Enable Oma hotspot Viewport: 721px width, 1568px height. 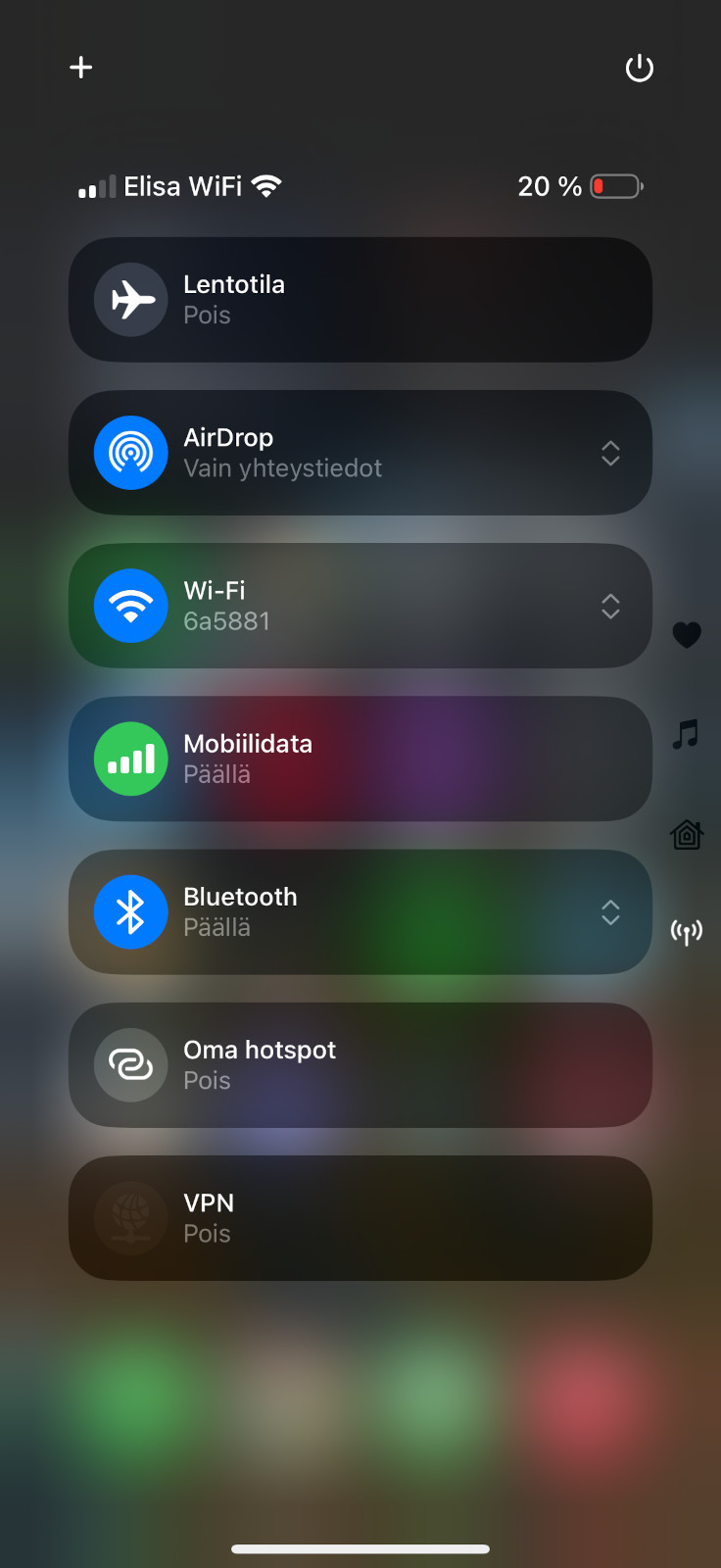click(x=131, y=1064)
